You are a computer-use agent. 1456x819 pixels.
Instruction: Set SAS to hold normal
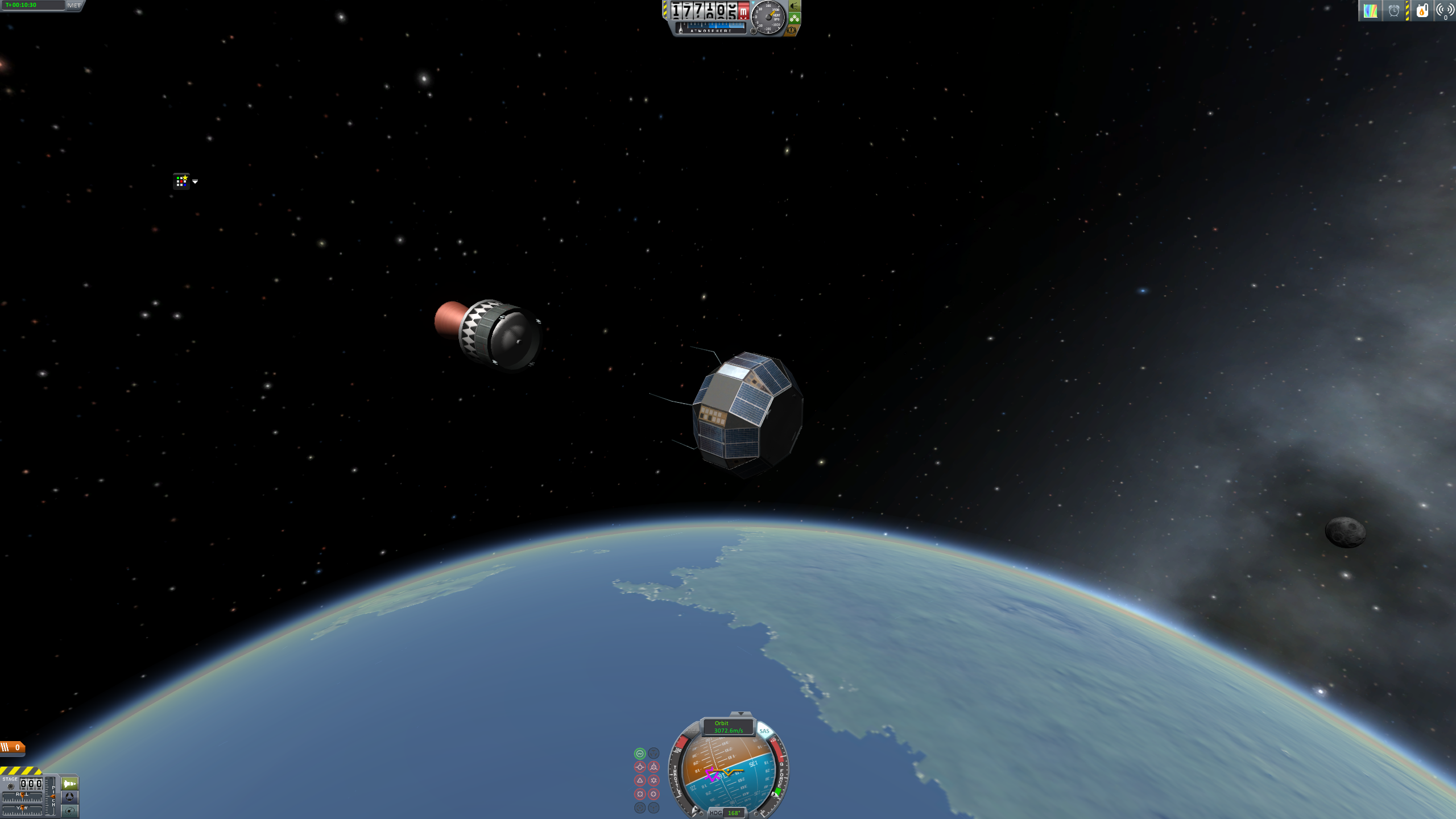pos(640,781)
